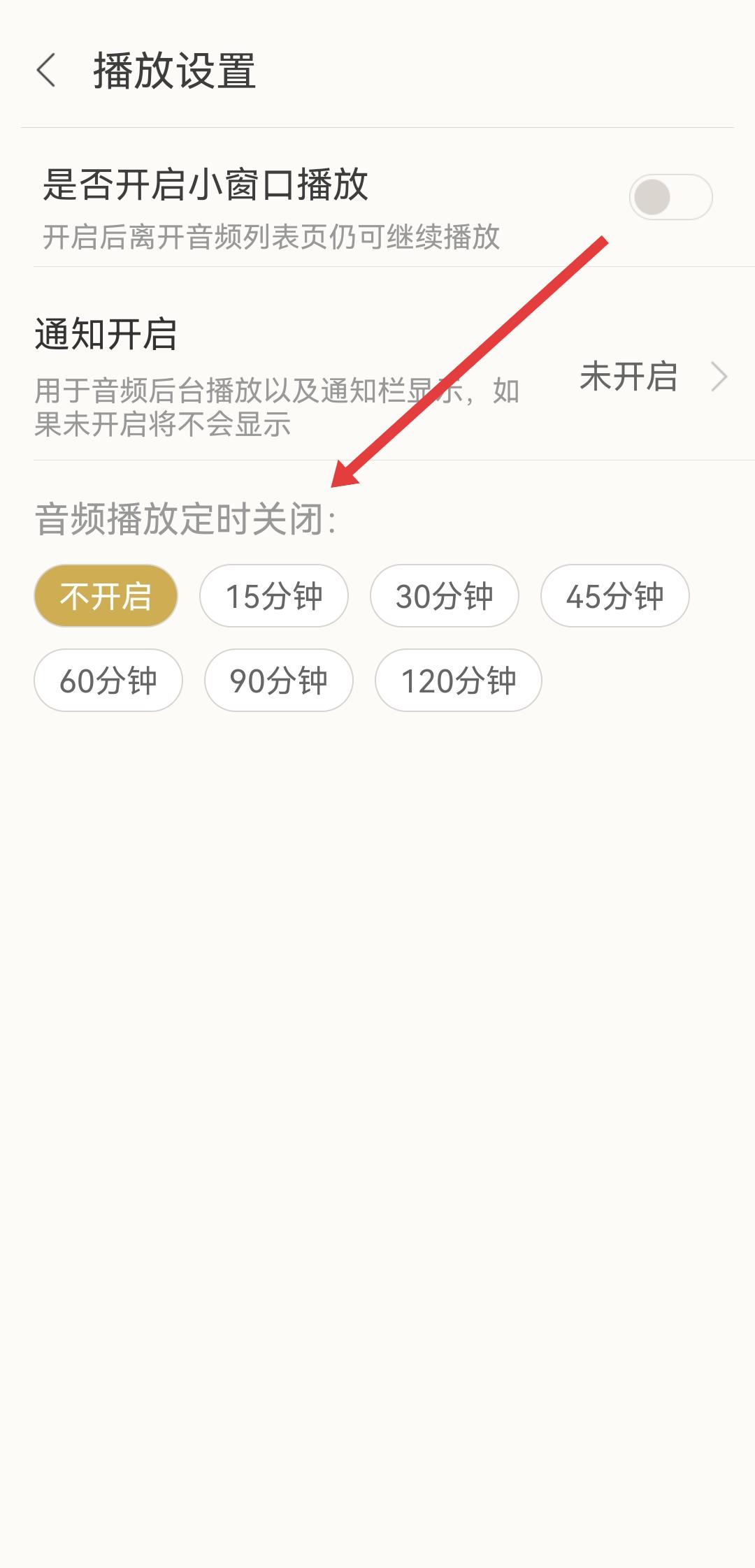The height and width of the screenshot is (1568, 755).
Task: Toggle the 是否开启小窗口播放 switch
Action: pyautogui.click(x=670, y=197)
